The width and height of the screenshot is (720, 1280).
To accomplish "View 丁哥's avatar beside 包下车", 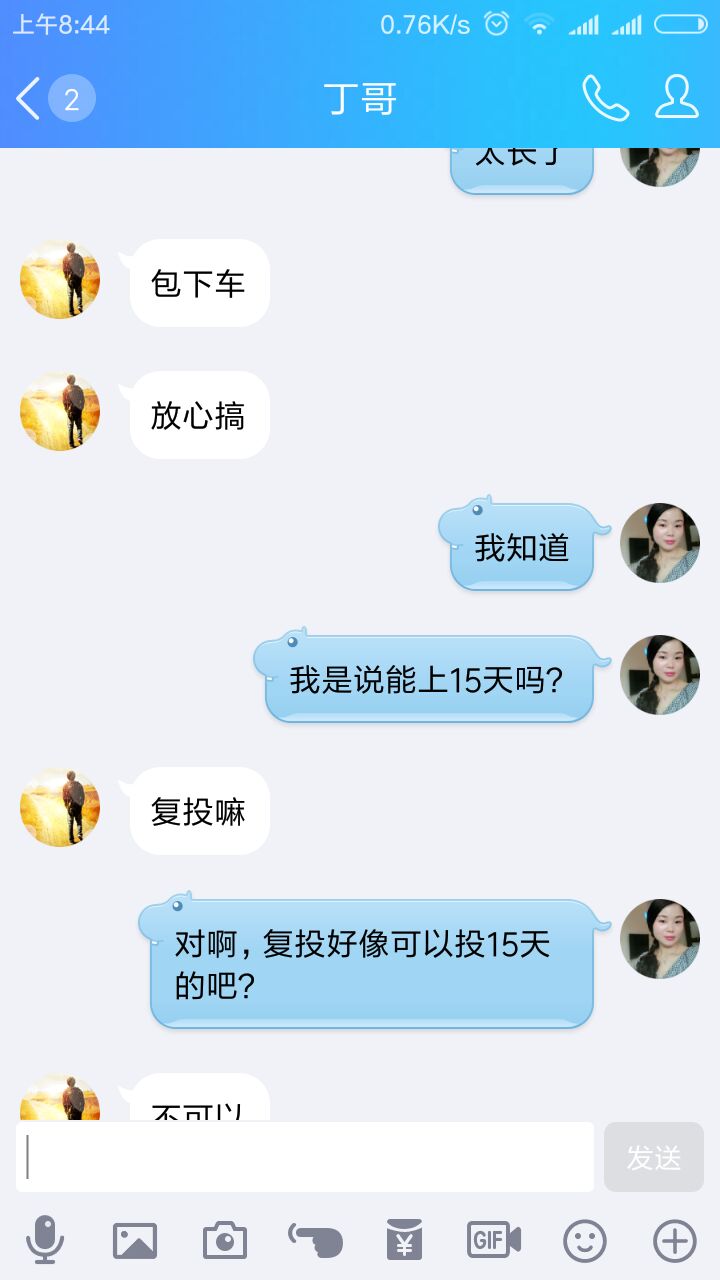I will [60, 279].
